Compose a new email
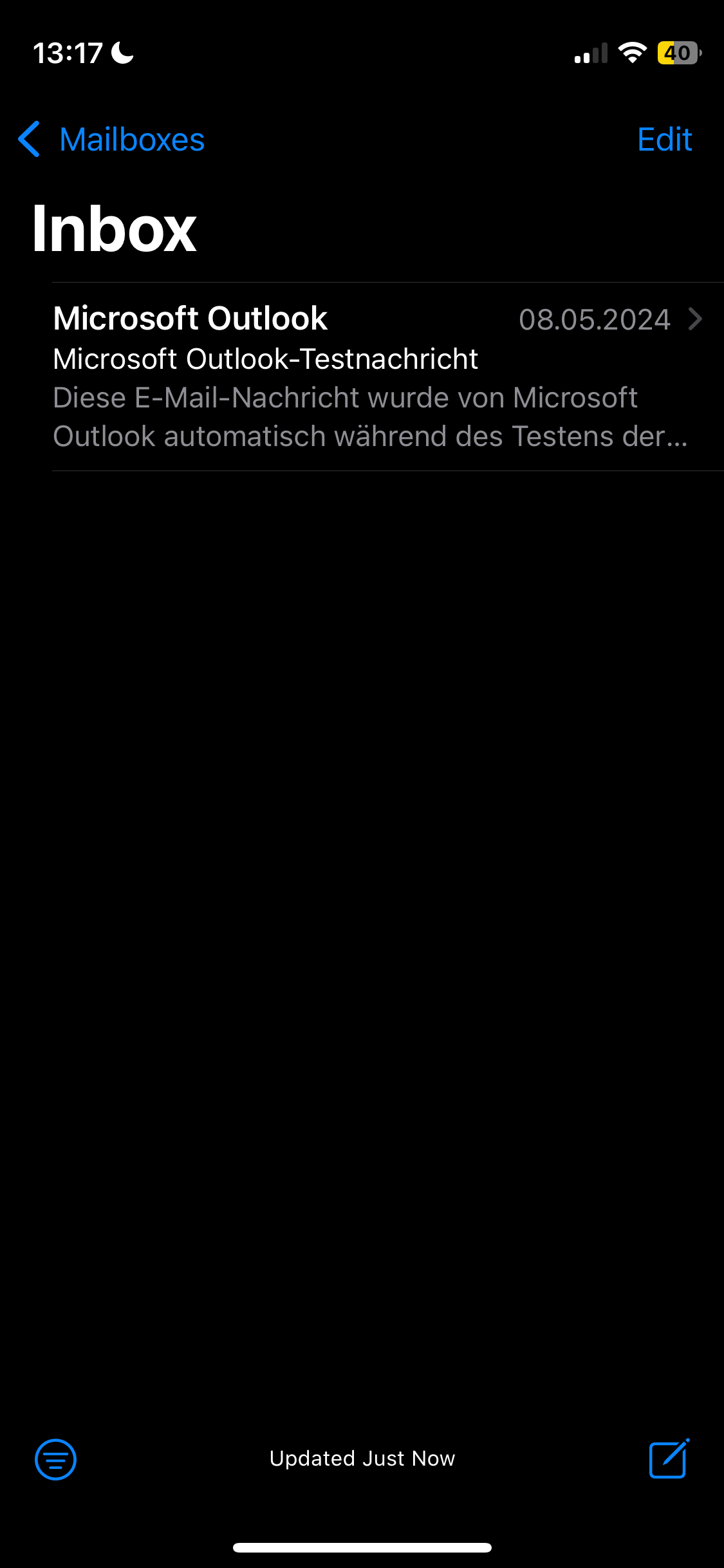This screenshot has height=1568, width=724. pyautogui.click(x=669, y=1459)
